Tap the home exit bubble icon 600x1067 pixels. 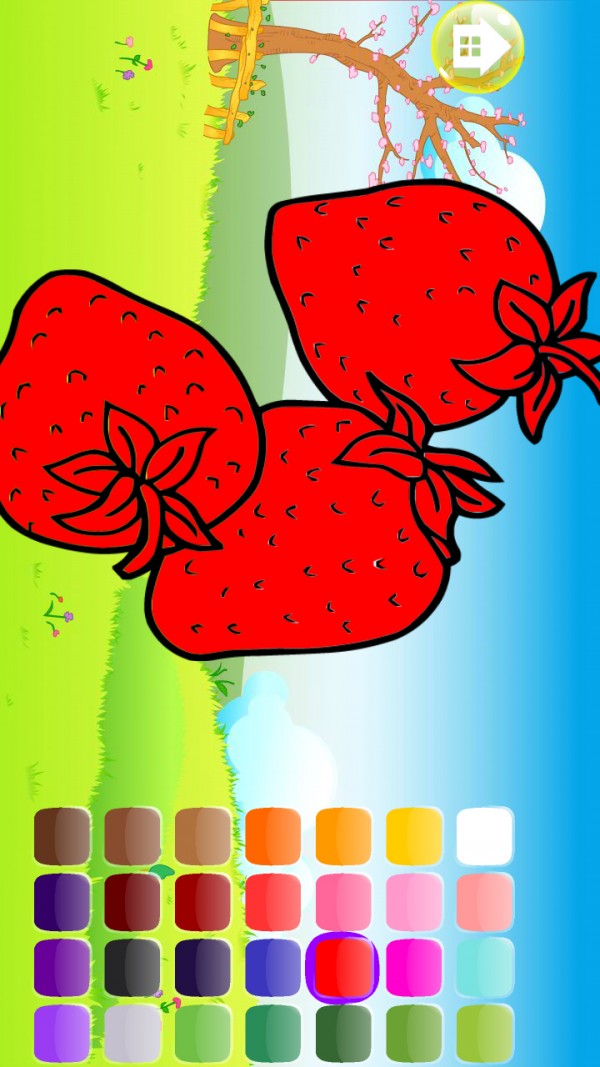[x=477, y=45]
